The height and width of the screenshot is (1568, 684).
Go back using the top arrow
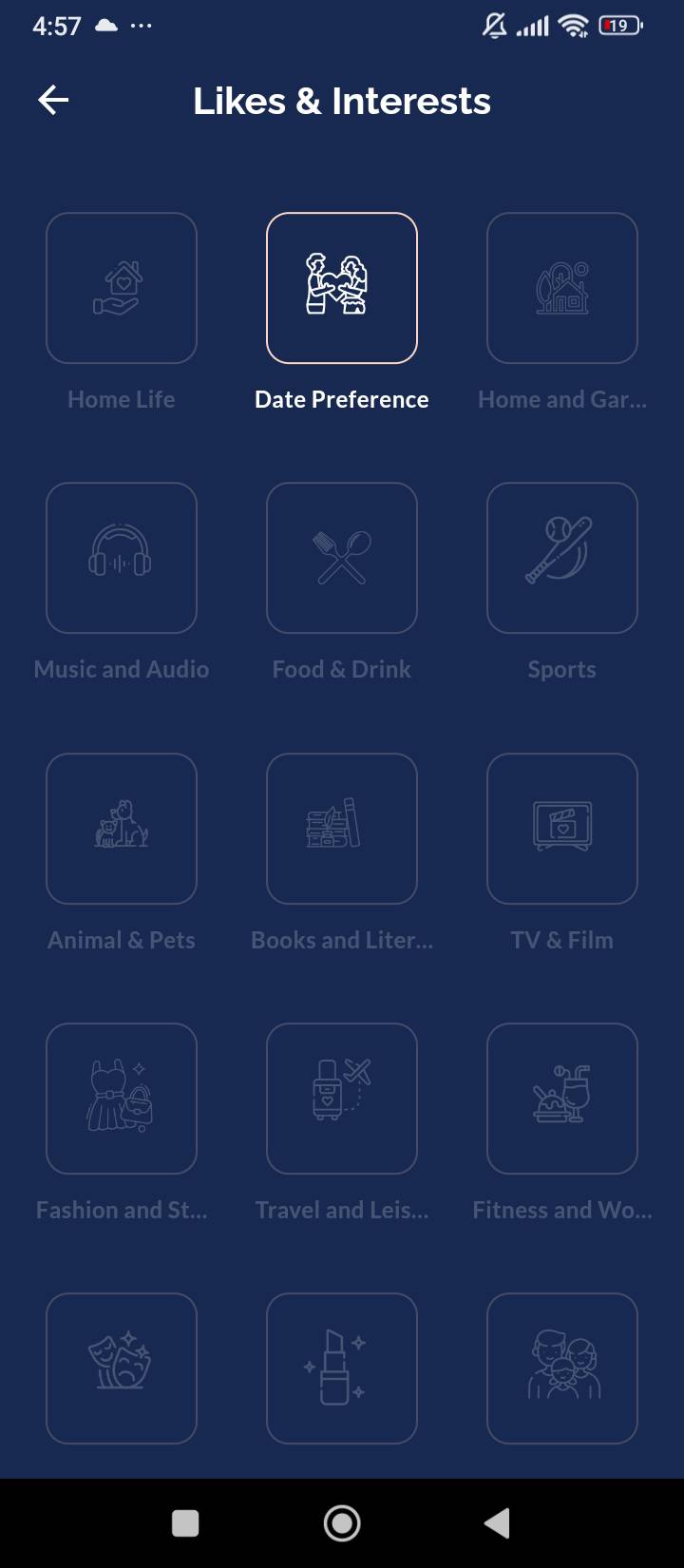coord(53,100)
